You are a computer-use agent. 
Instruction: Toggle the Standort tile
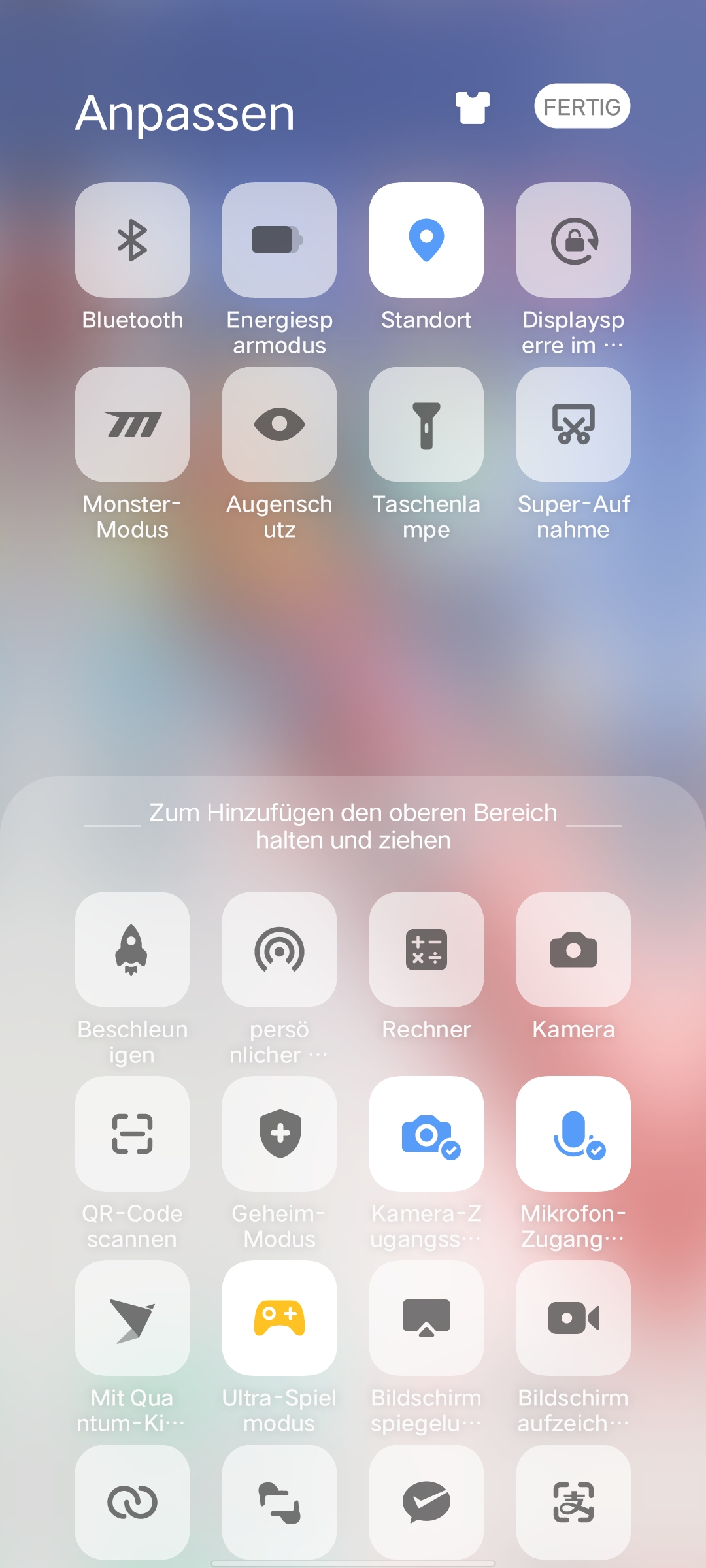click(x=426, y=240)
